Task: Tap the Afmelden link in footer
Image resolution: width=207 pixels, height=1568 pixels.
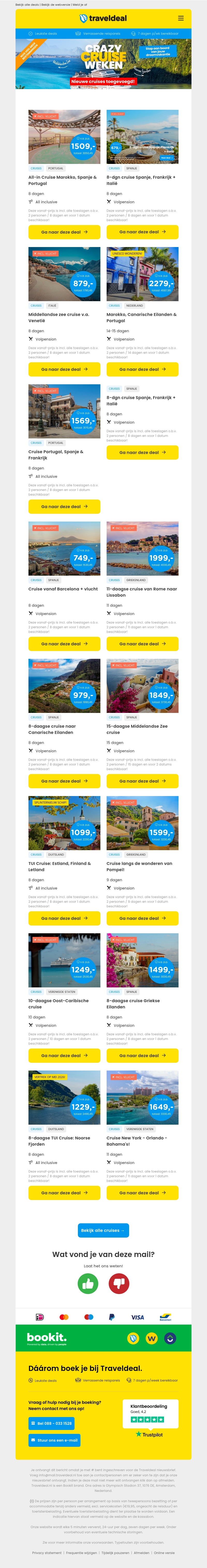Action: coord(141,1553)
